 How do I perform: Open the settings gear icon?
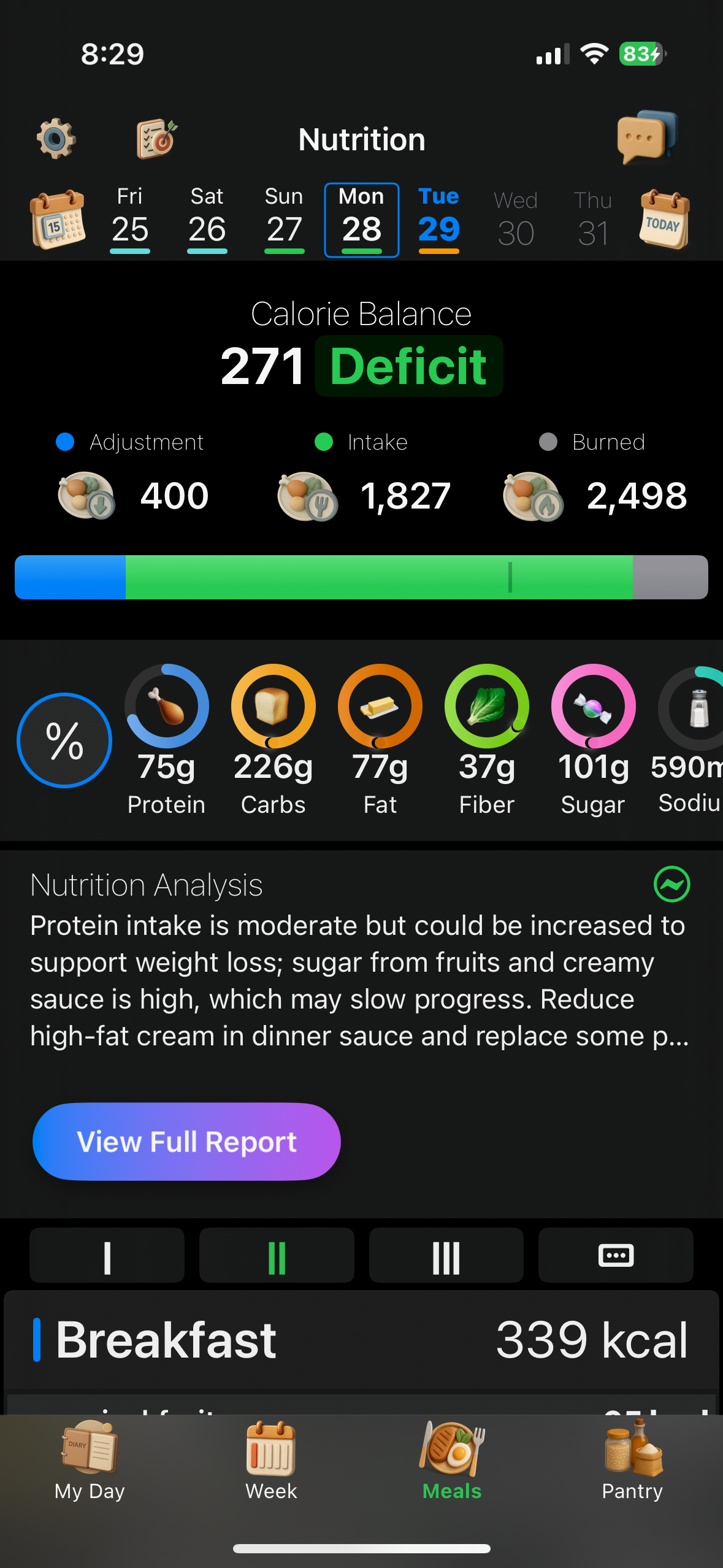(56, 139)
